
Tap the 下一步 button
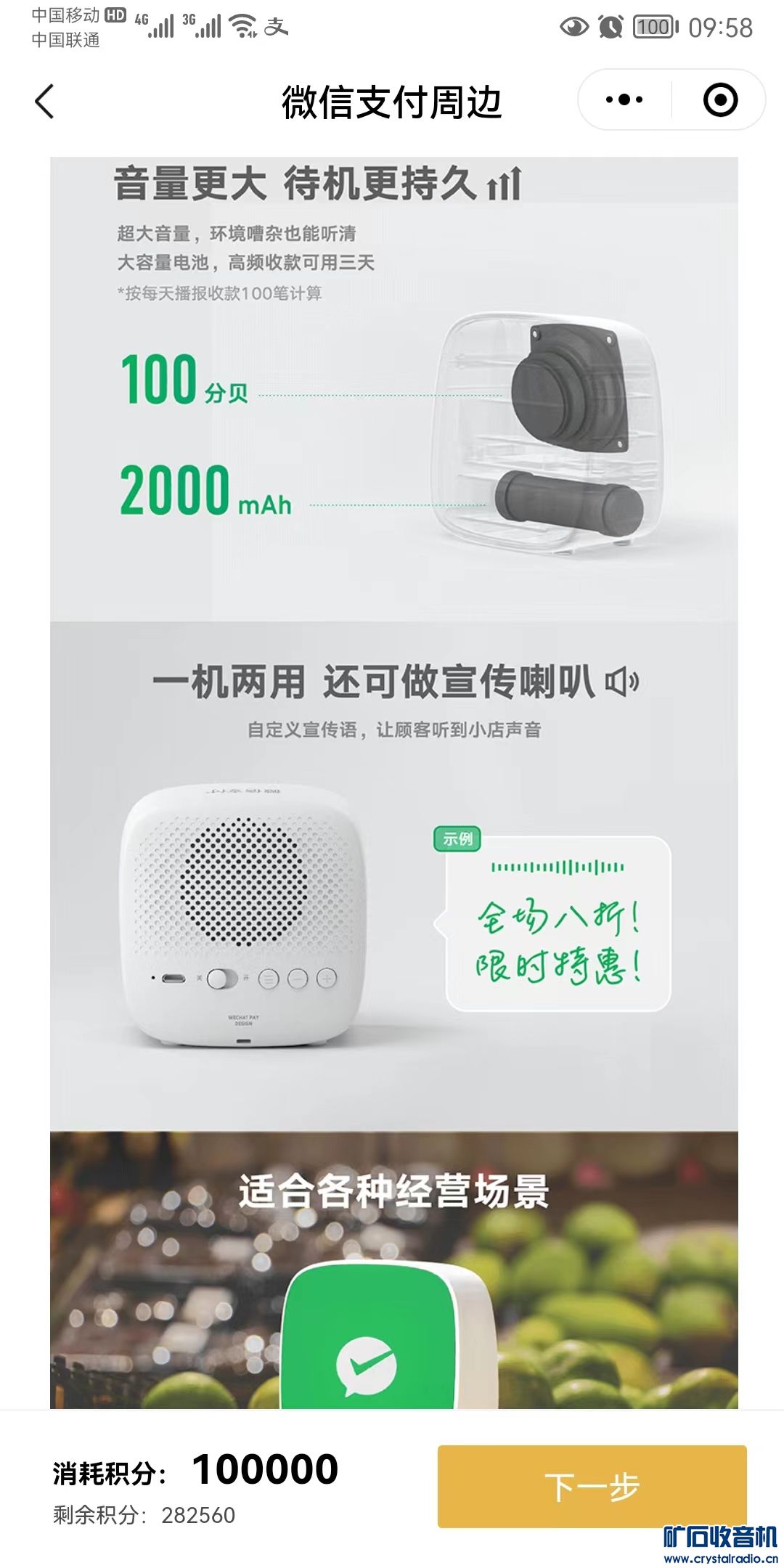coord(592,1487)
